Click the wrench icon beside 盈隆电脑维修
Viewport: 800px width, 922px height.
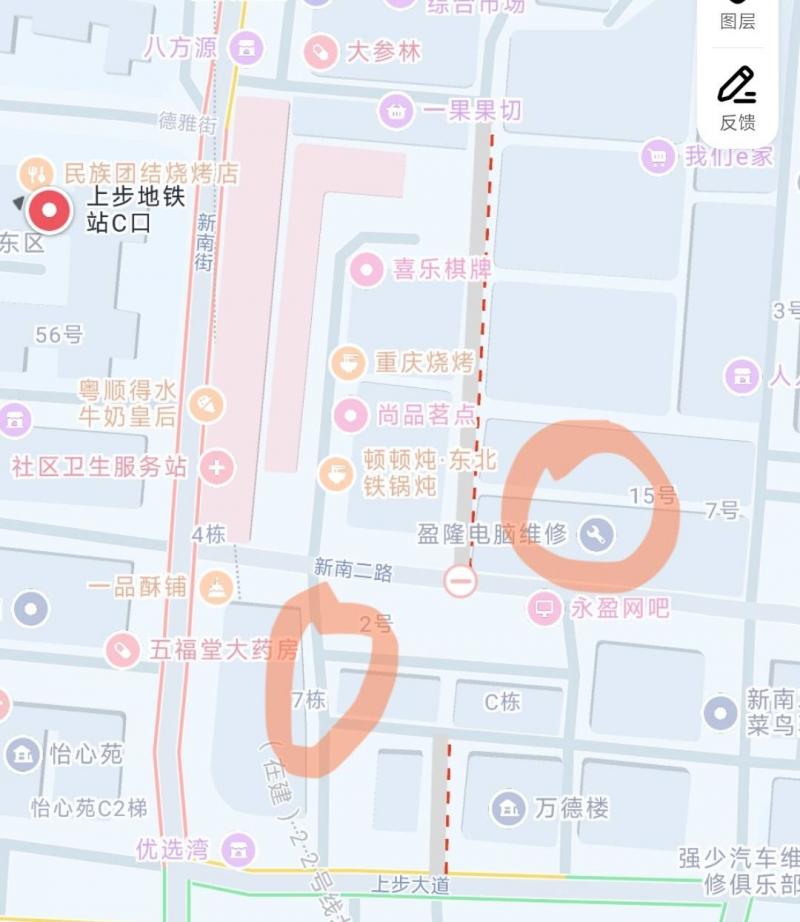click(x=596, y=536)
